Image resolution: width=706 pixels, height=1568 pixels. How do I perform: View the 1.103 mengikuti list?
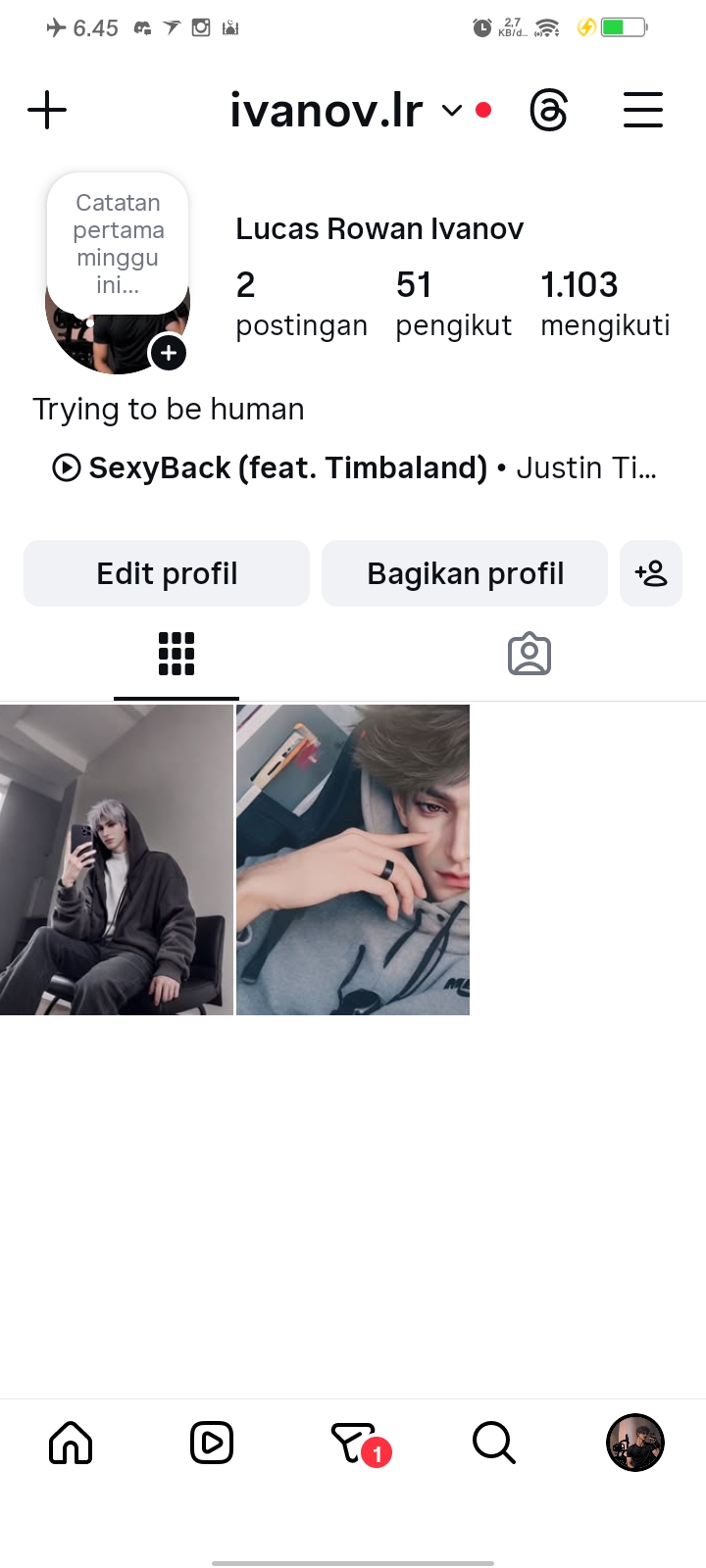[605, 304]
